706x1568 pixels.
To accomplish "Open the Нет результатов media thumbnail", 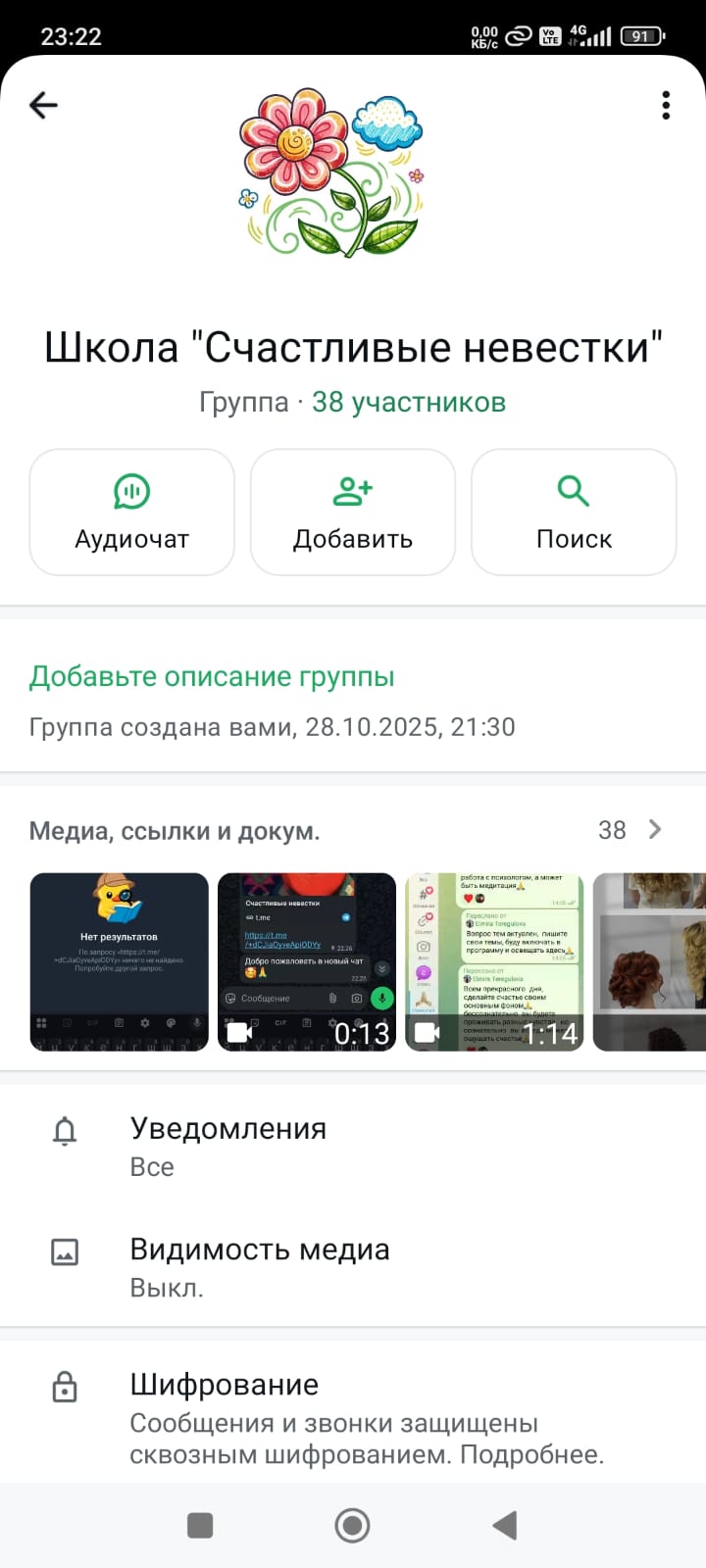I will click(120, 961).
